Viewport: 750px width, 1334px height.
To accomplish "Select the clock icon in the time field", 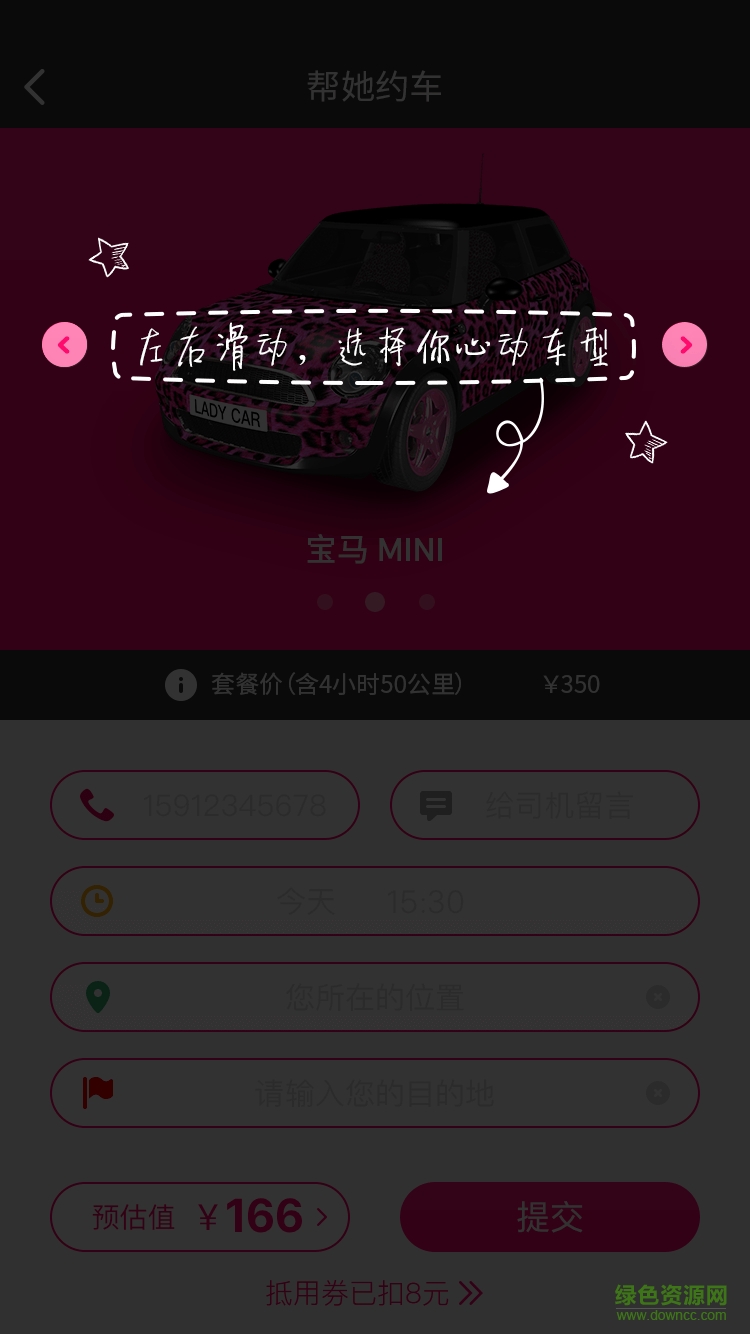I will click(x=97, y=901).
